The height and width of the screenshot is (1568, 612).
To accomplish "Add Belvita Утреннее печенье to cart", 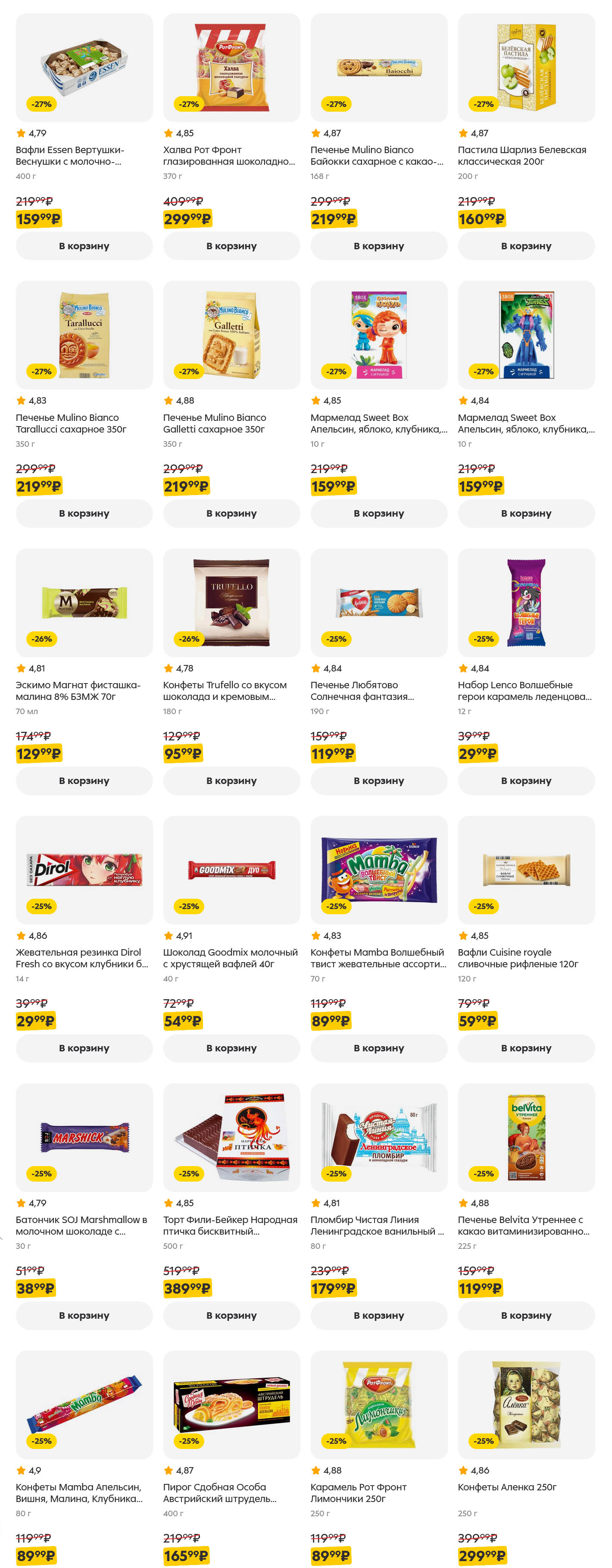I will coord(526,1315).
